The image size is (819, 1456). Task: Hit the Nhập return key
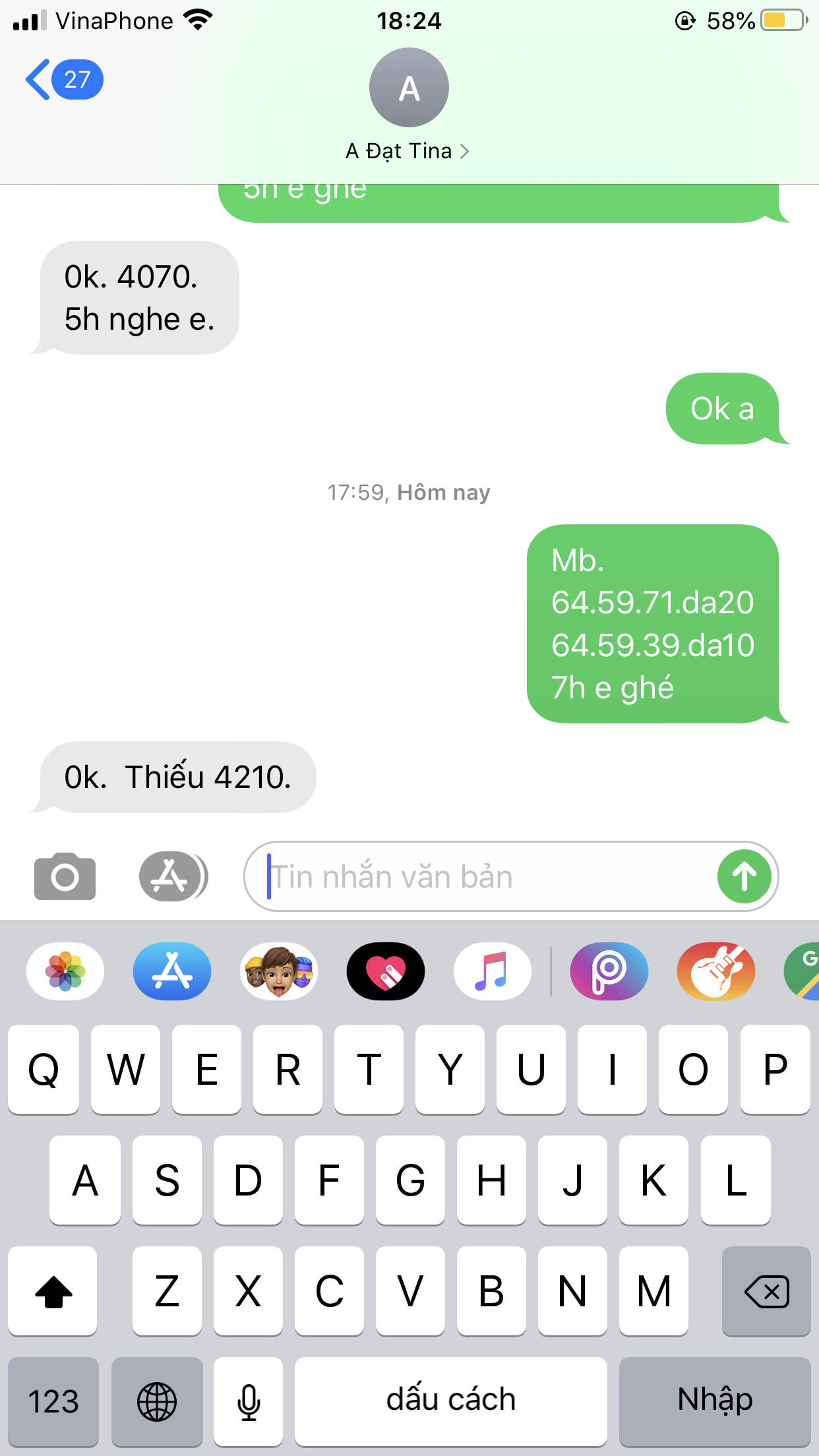pyautogui.click(x=715, y=1401)
